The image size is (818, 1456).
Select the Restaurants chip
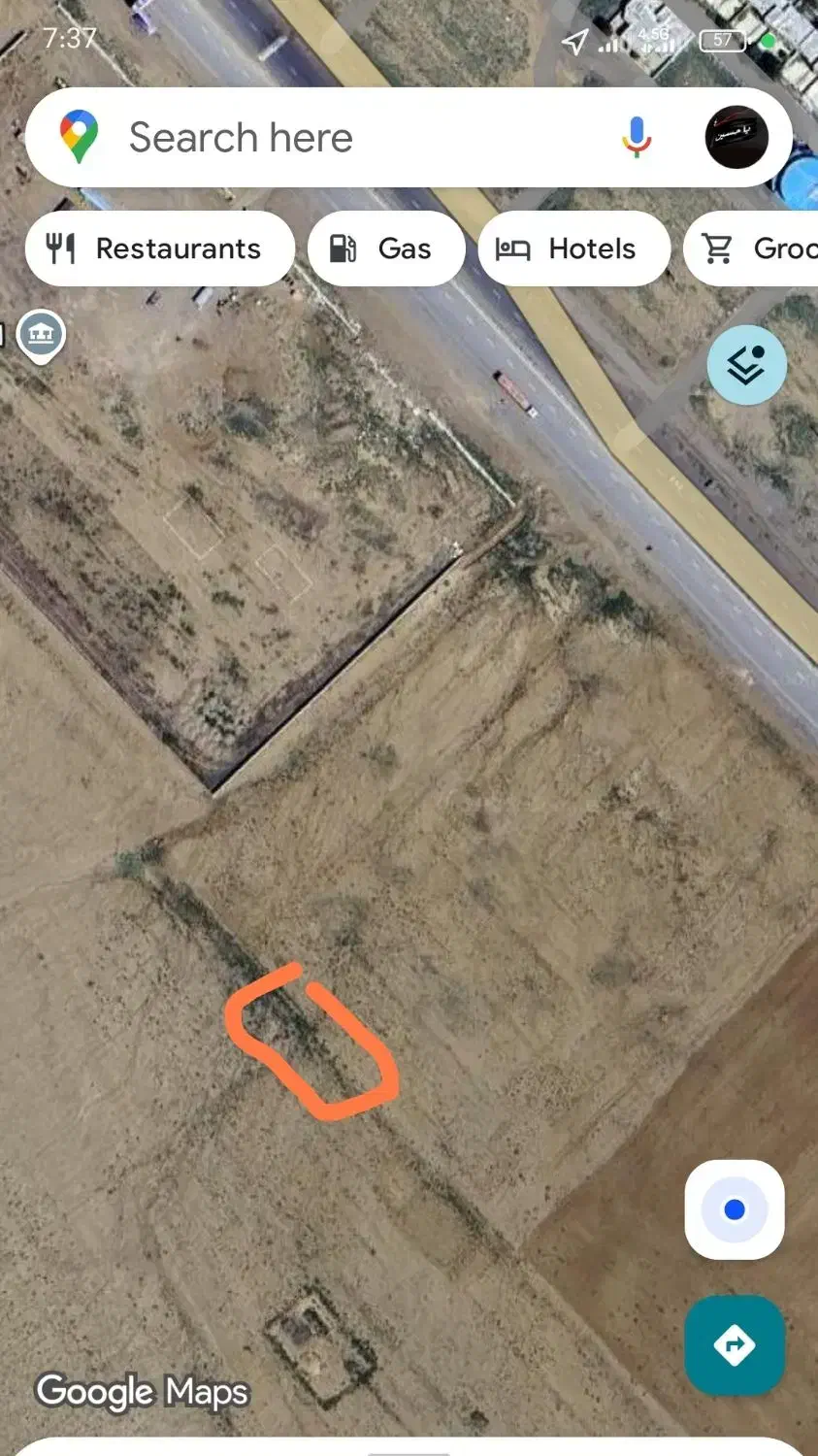tap(159, 249)
